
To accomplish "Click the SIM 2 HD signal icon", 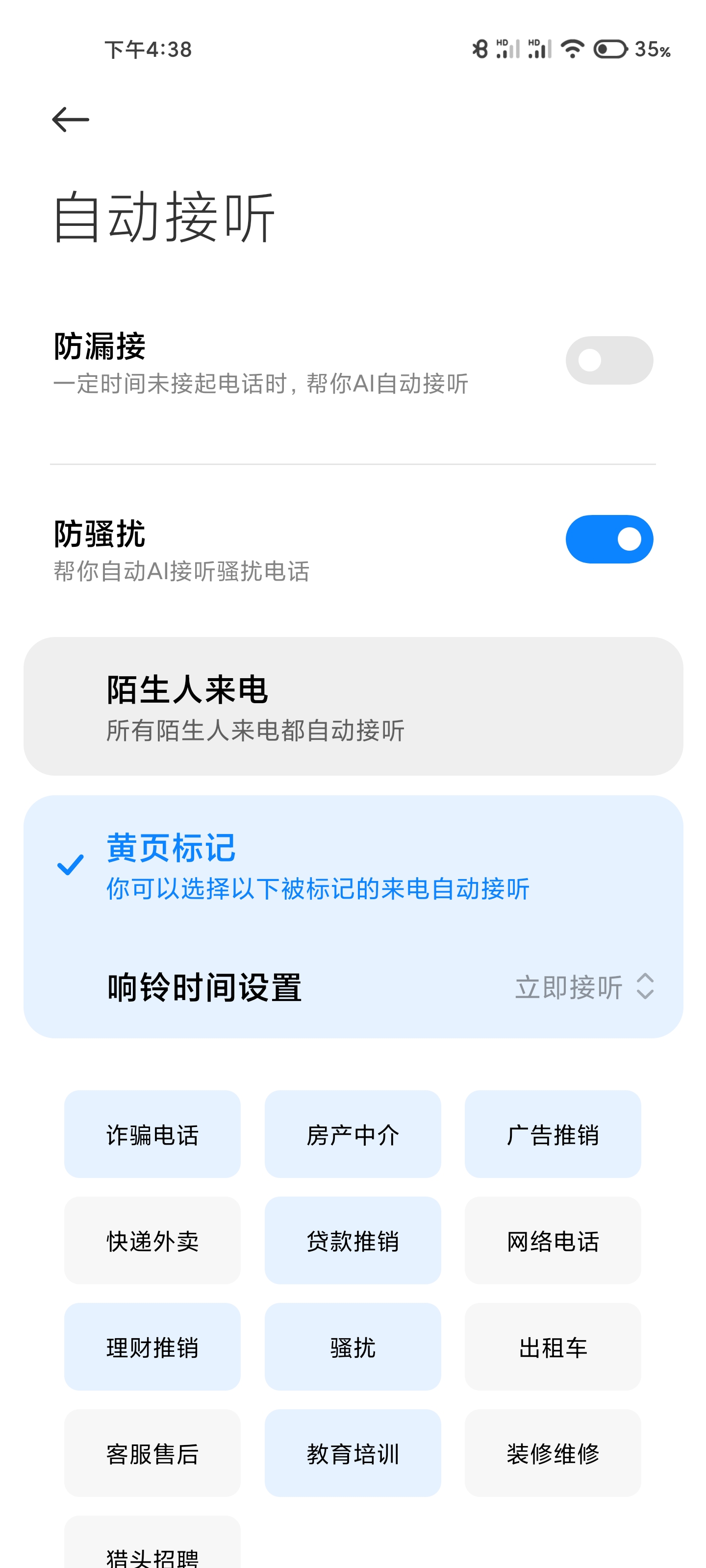I will pyautogui.click(x=539, y=50).
